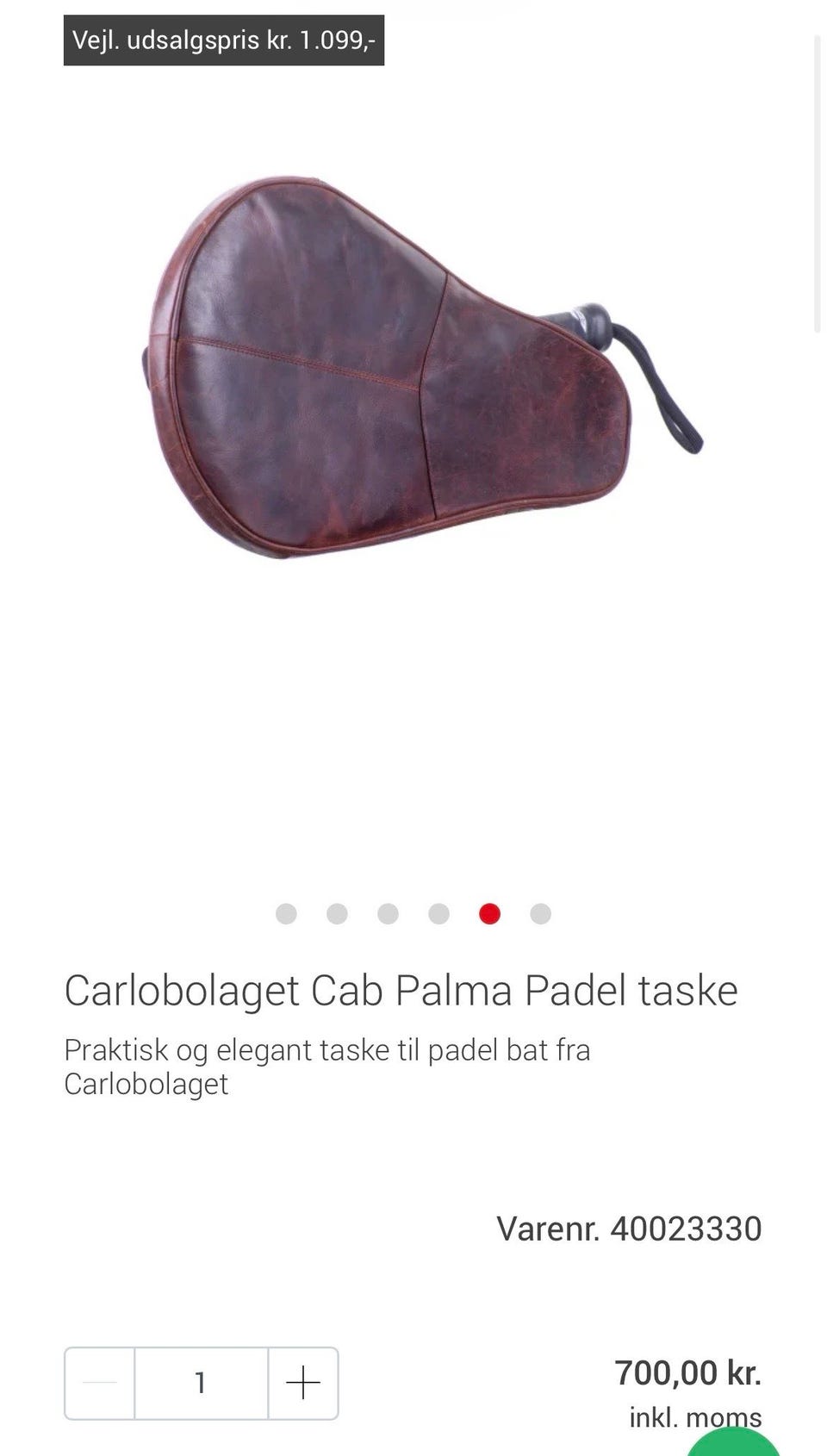Select the fourth carousel navigation dot
827x1456 pixels.
(x=438, y=913)
